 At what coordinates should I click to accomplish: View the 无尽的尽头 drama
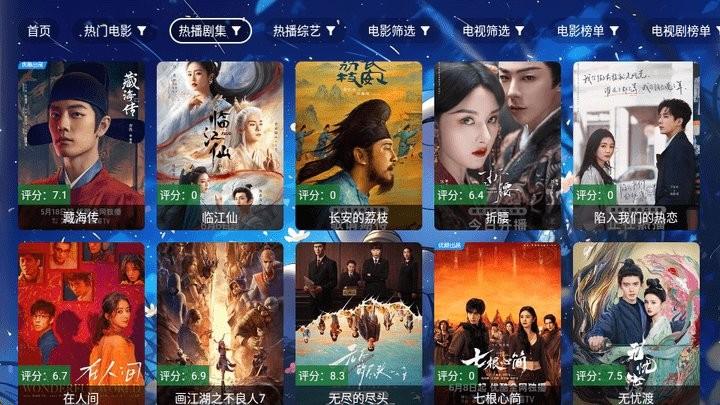358,320
